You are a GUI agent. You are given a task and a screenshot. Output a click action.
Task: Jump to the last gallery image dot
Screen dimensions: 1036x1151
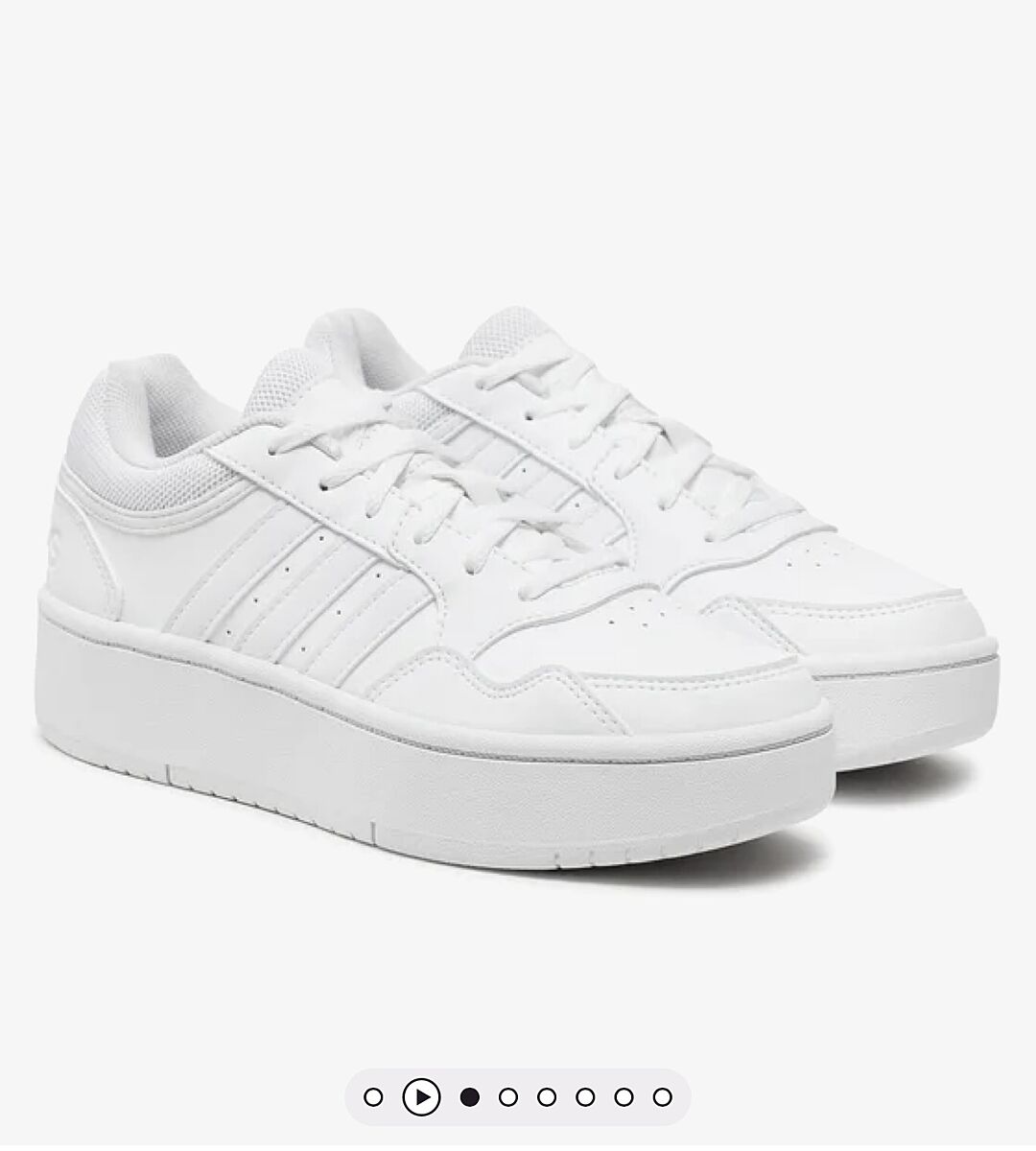pyautogui.click(x=662, y=1096)
